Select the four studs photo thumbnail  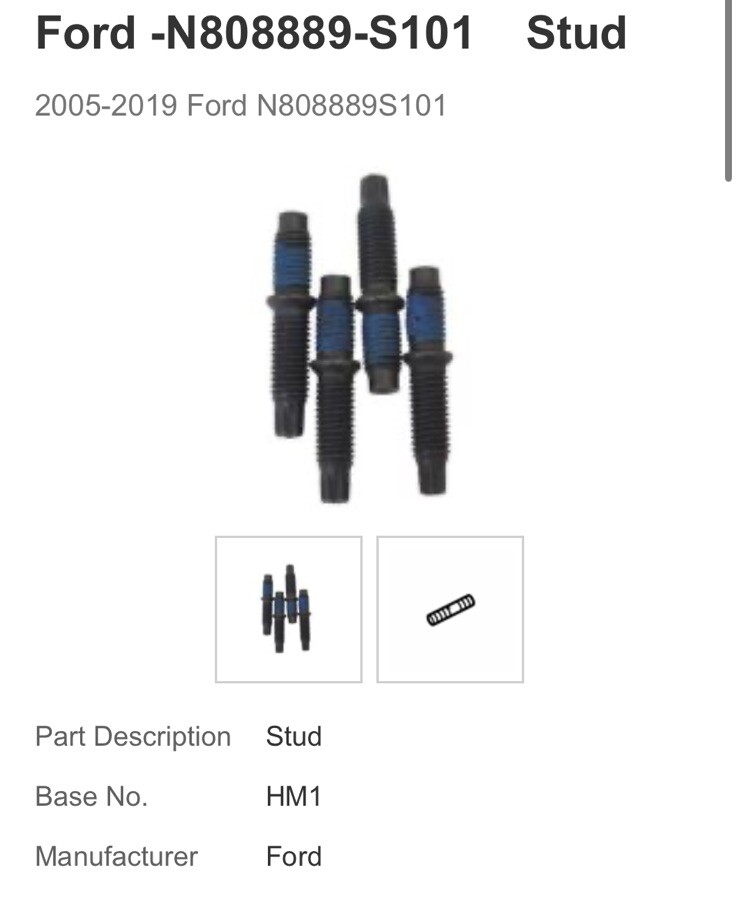pos(288,609)
